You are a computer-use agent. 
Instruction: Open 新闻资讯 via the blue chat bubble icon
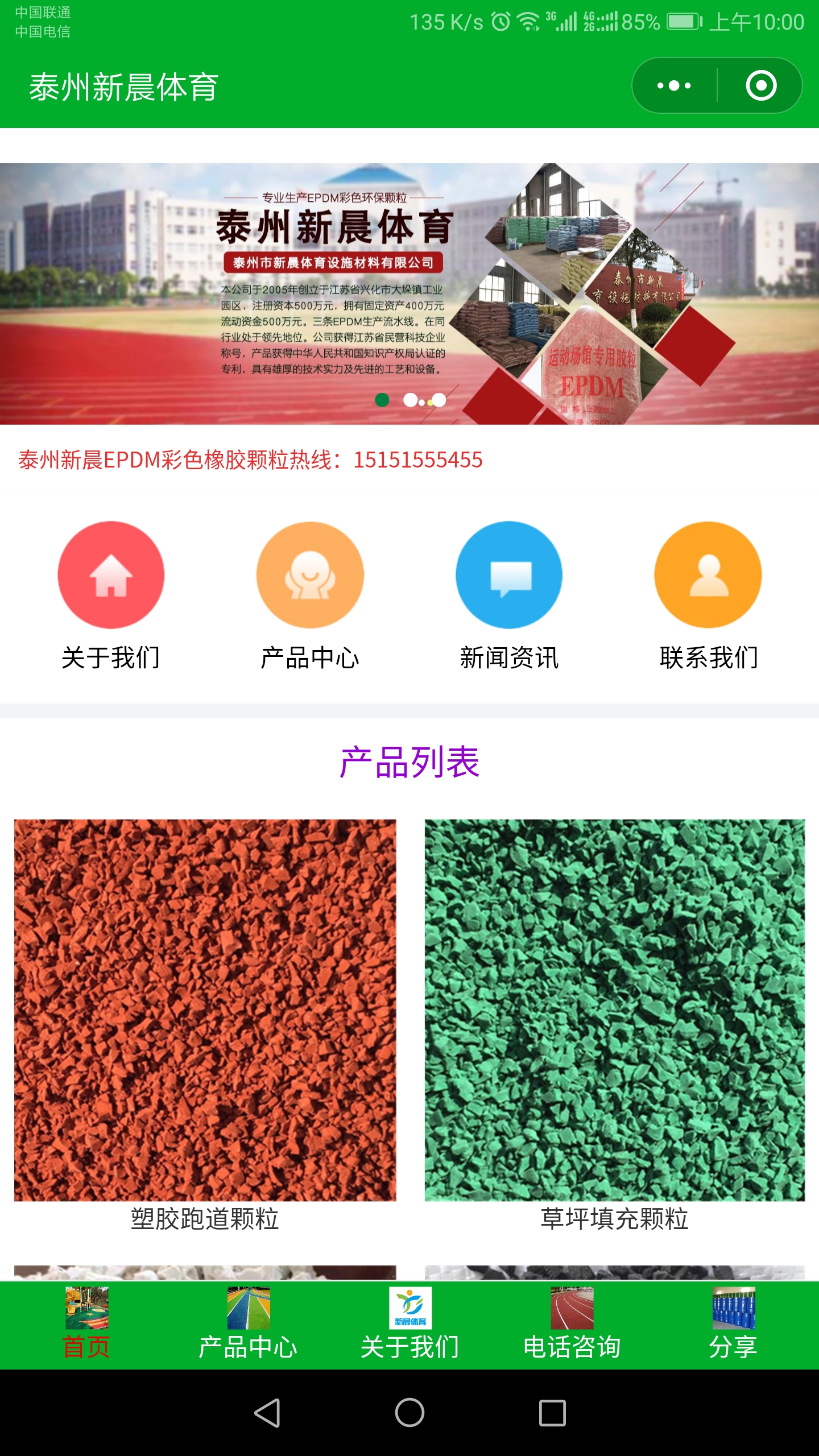509,574
